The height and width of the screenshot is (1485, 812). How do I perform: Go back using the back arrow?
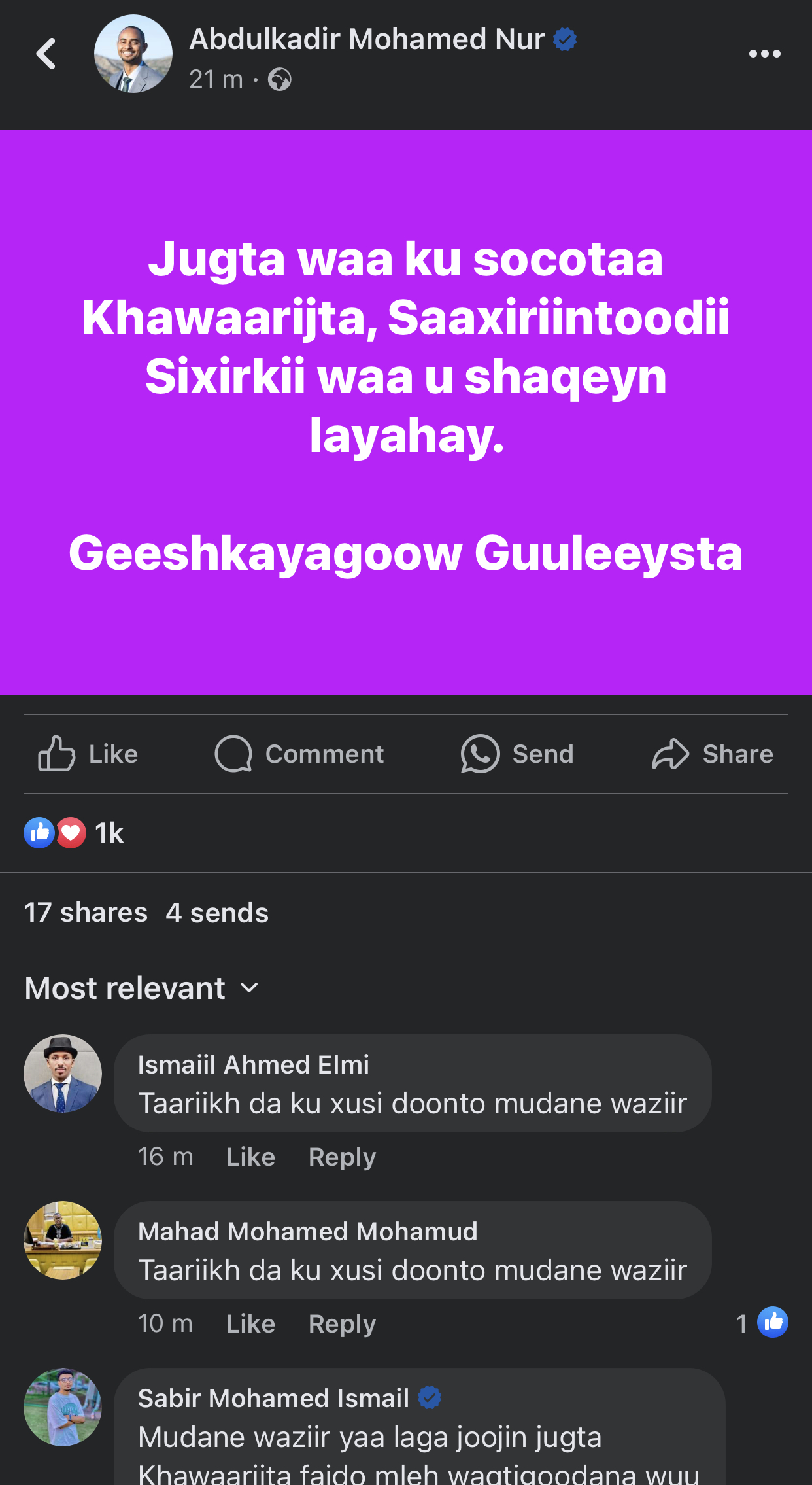tap(46, 54)
